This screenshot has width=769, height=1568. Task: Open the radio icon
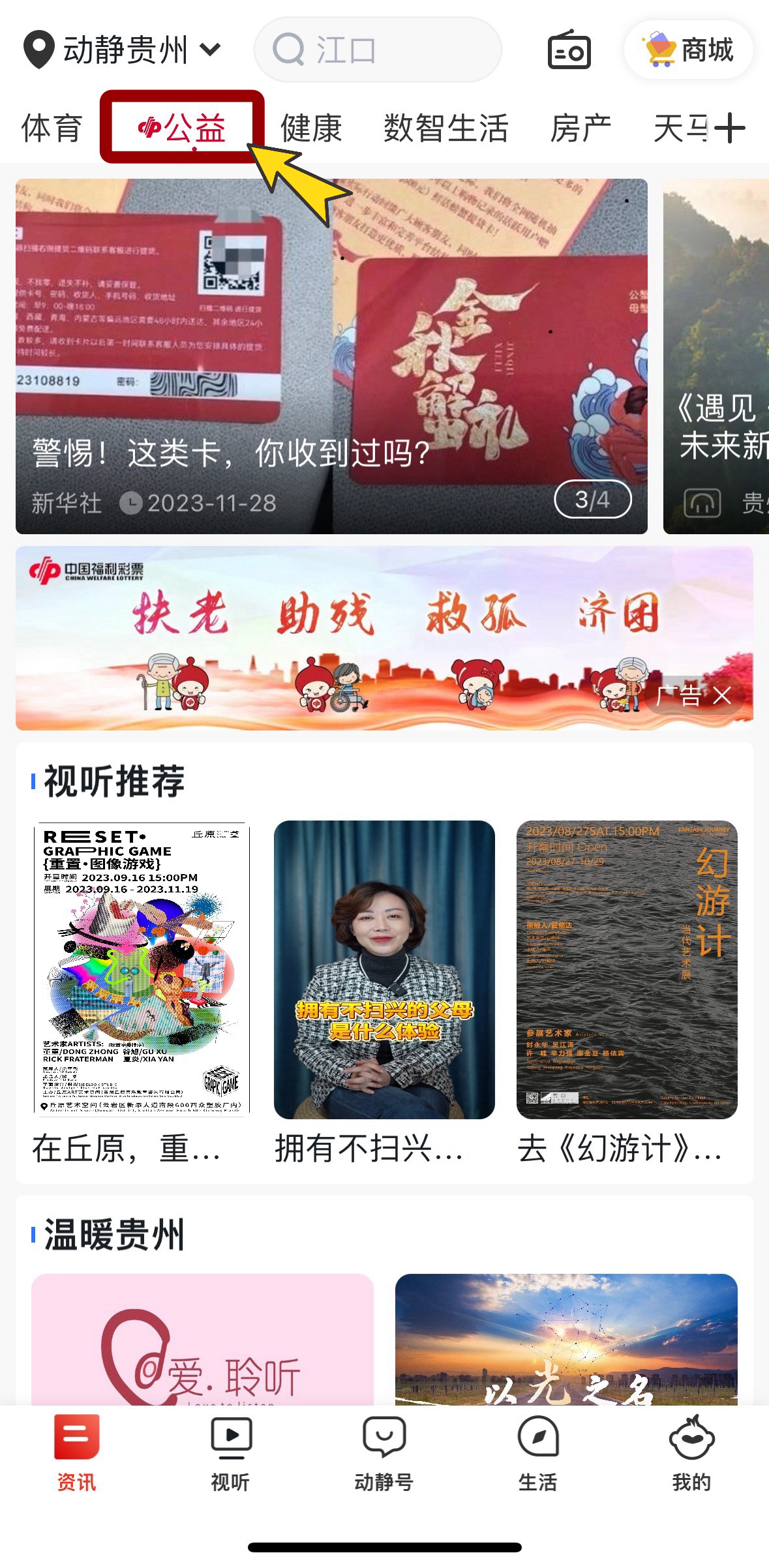(x=569, y=50)
